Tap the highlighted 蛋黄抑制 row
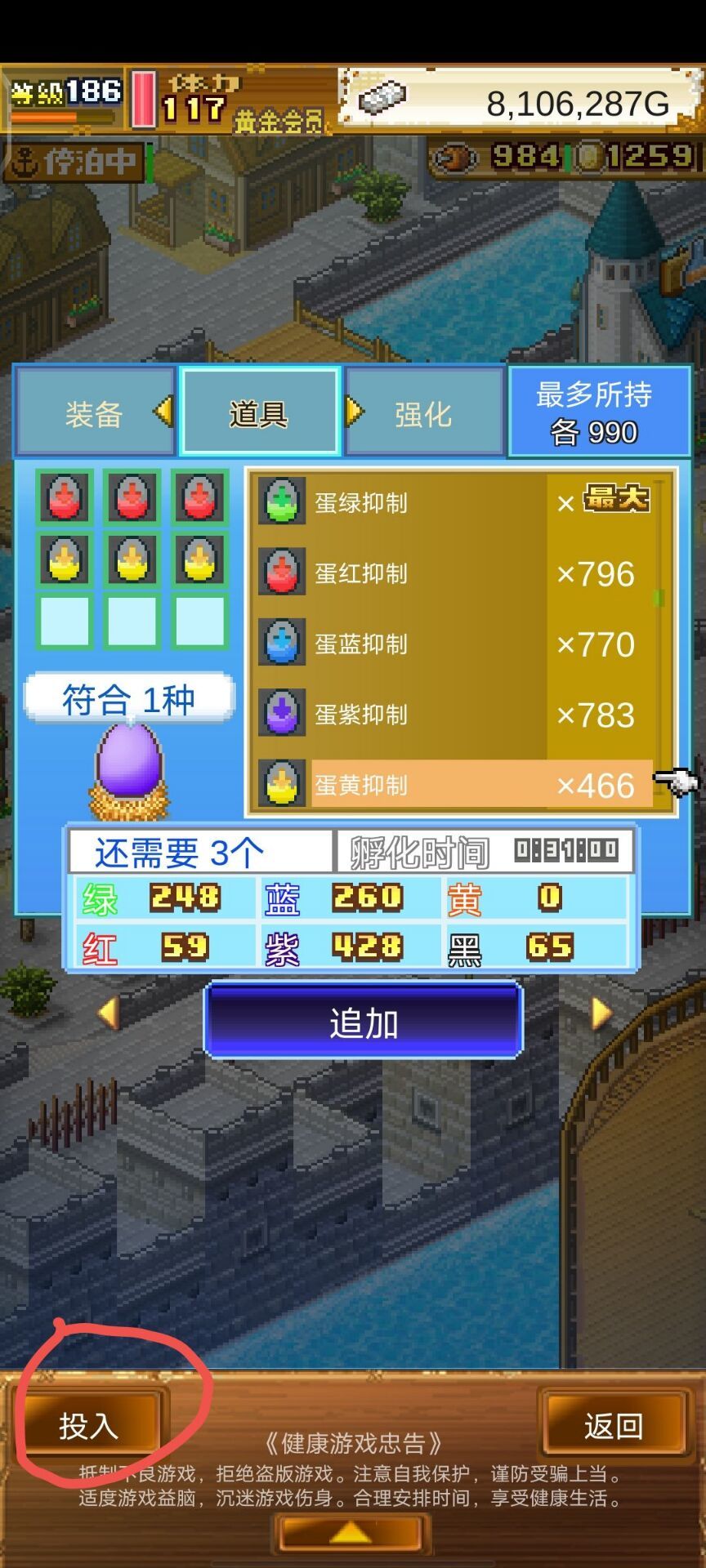The image size is (706, 1568). click(456, 784)
